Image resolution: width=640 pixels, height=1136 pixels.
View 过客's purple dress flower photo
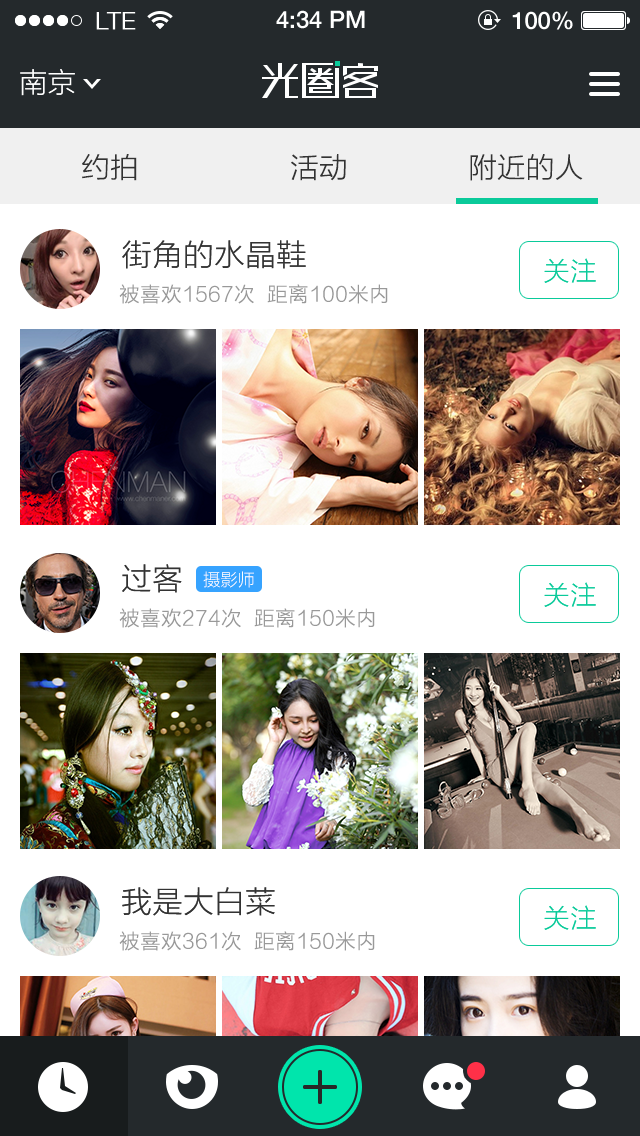click(320, 751)
